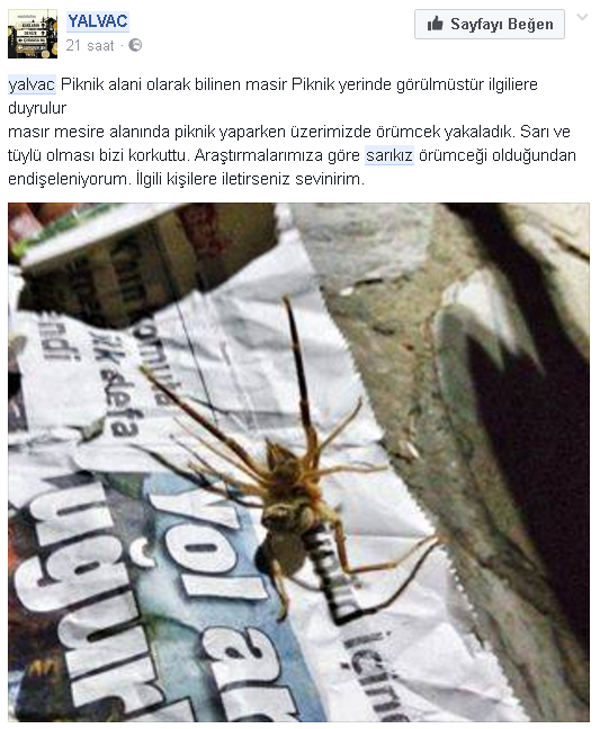
Task: Like the page with Sayfayı Beğen
Action: click(x=489, y=24)
